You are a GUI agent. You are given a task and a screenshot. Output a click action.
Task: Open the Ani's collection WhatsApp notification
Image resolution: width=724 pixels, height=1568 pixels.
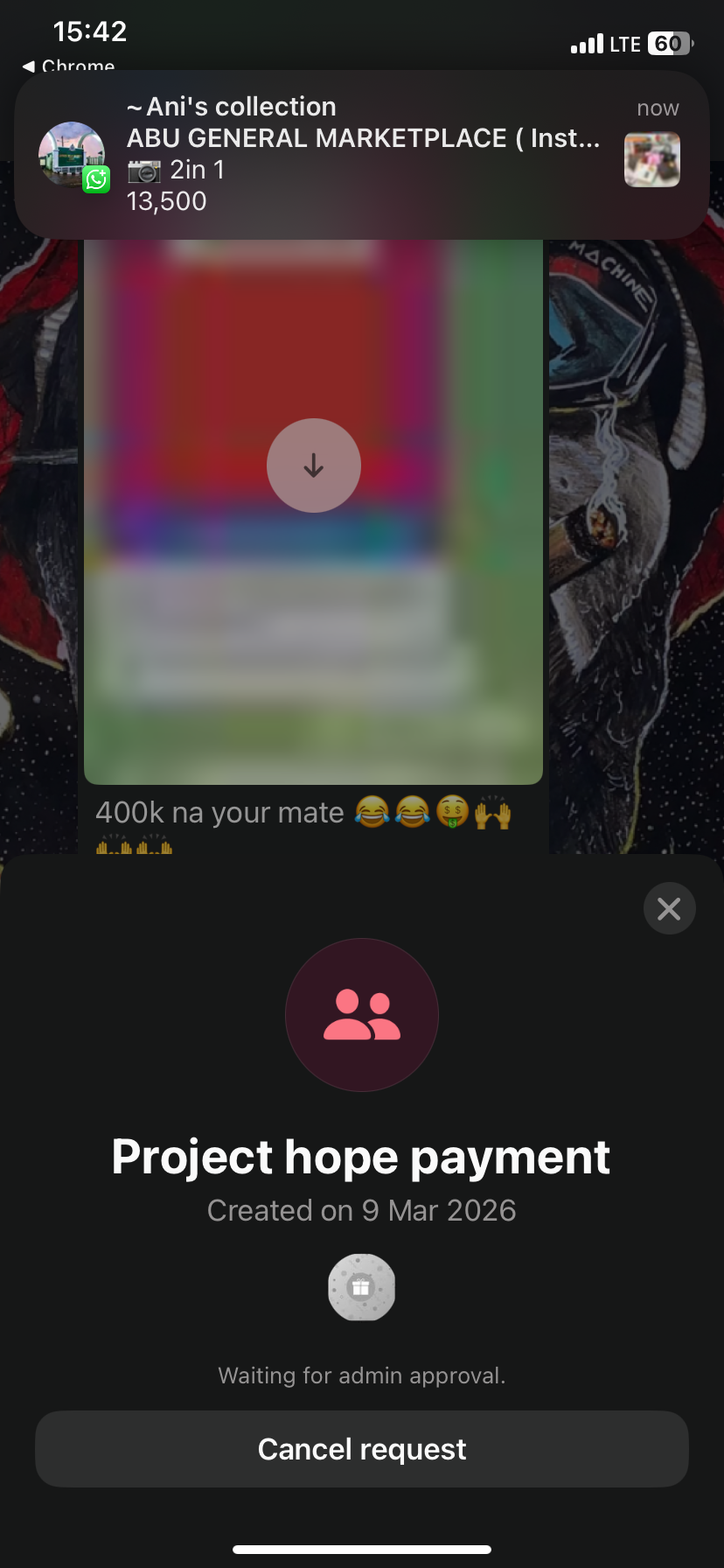pos(361,154)
